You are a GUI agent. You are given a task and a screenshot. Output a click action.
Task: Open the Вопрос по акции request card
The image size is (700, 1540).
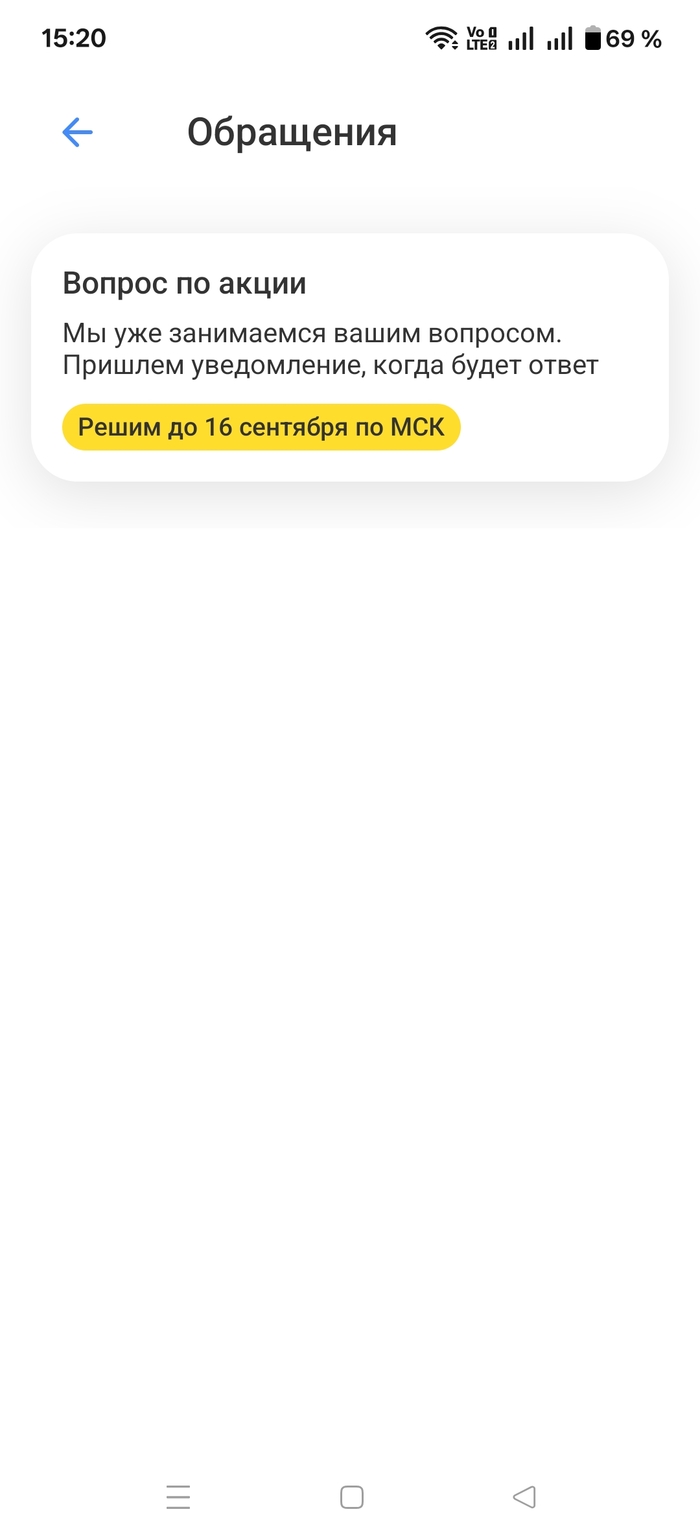pos(349,357)
